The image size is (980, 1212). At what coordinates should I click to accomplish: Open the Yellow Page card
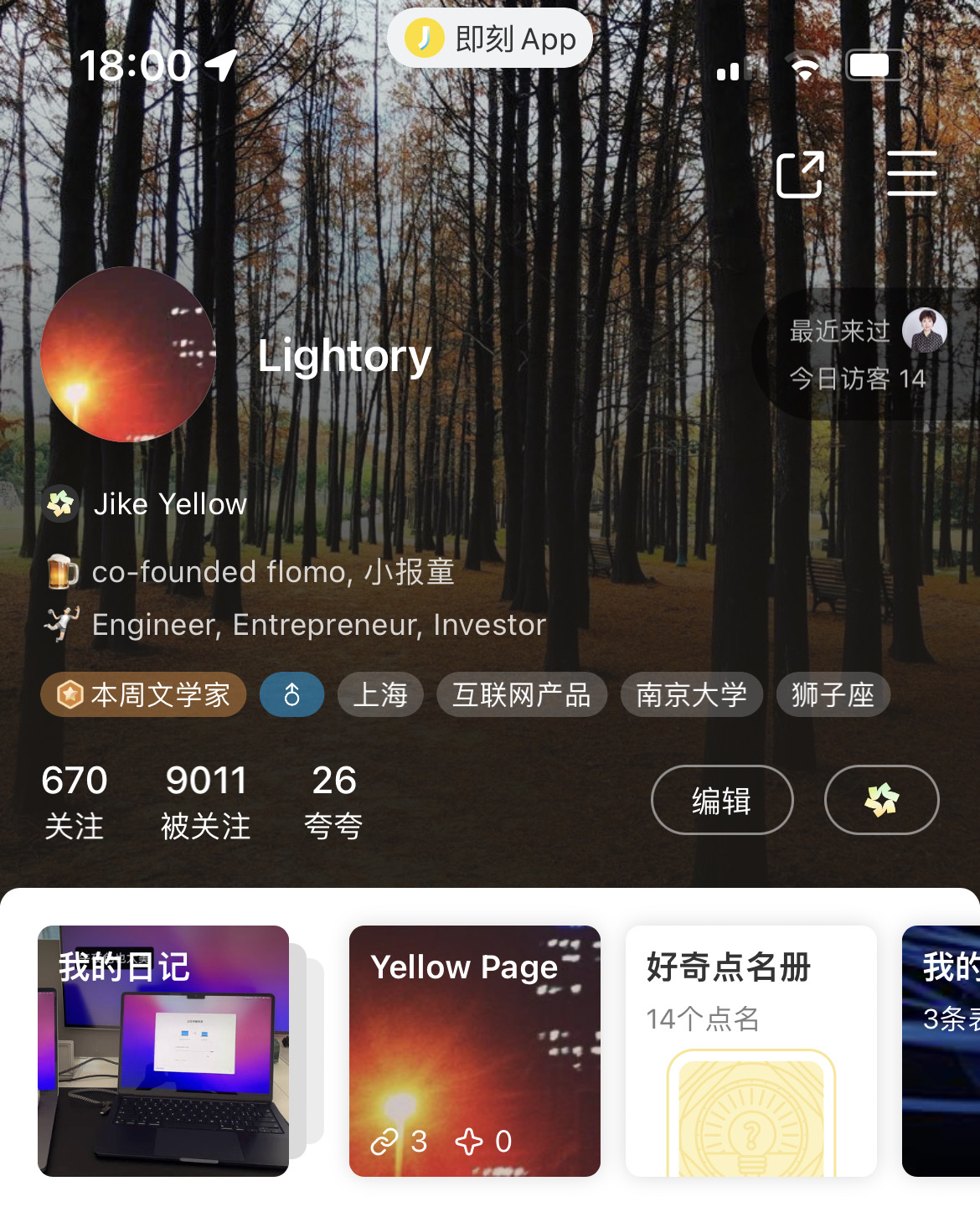tap(475, 1051)
